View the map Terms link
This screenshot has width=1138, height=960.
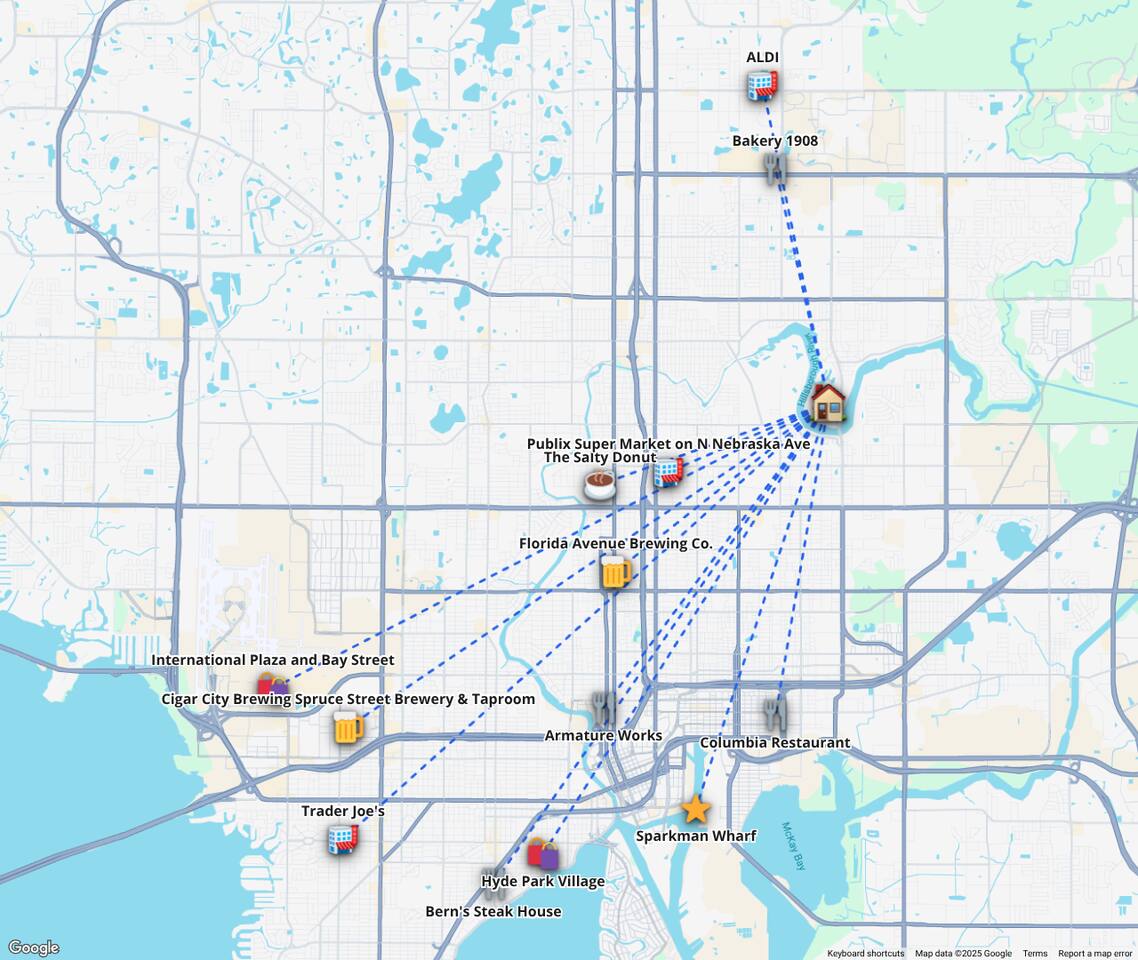1034,953
